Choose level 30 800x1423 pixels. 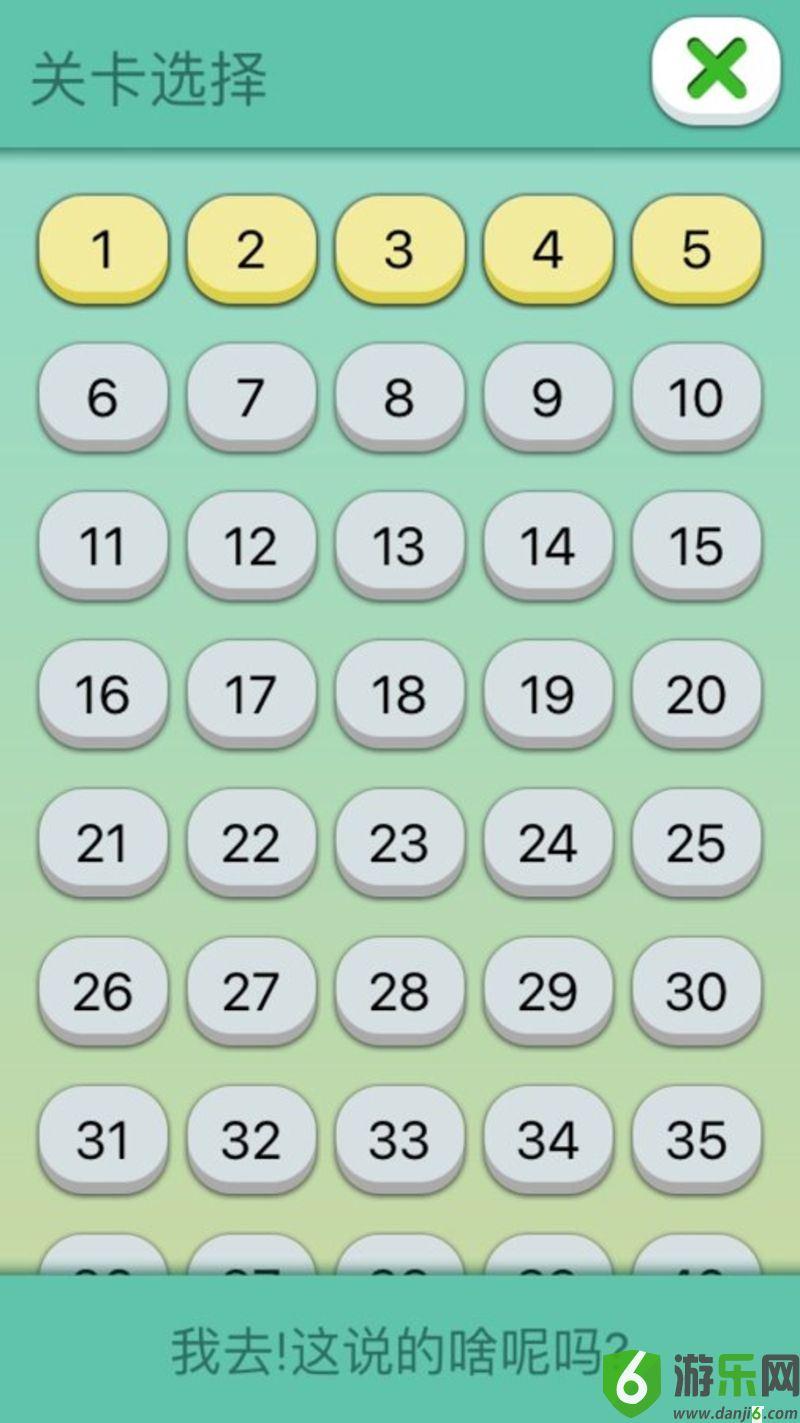click(x=696, y=991)
